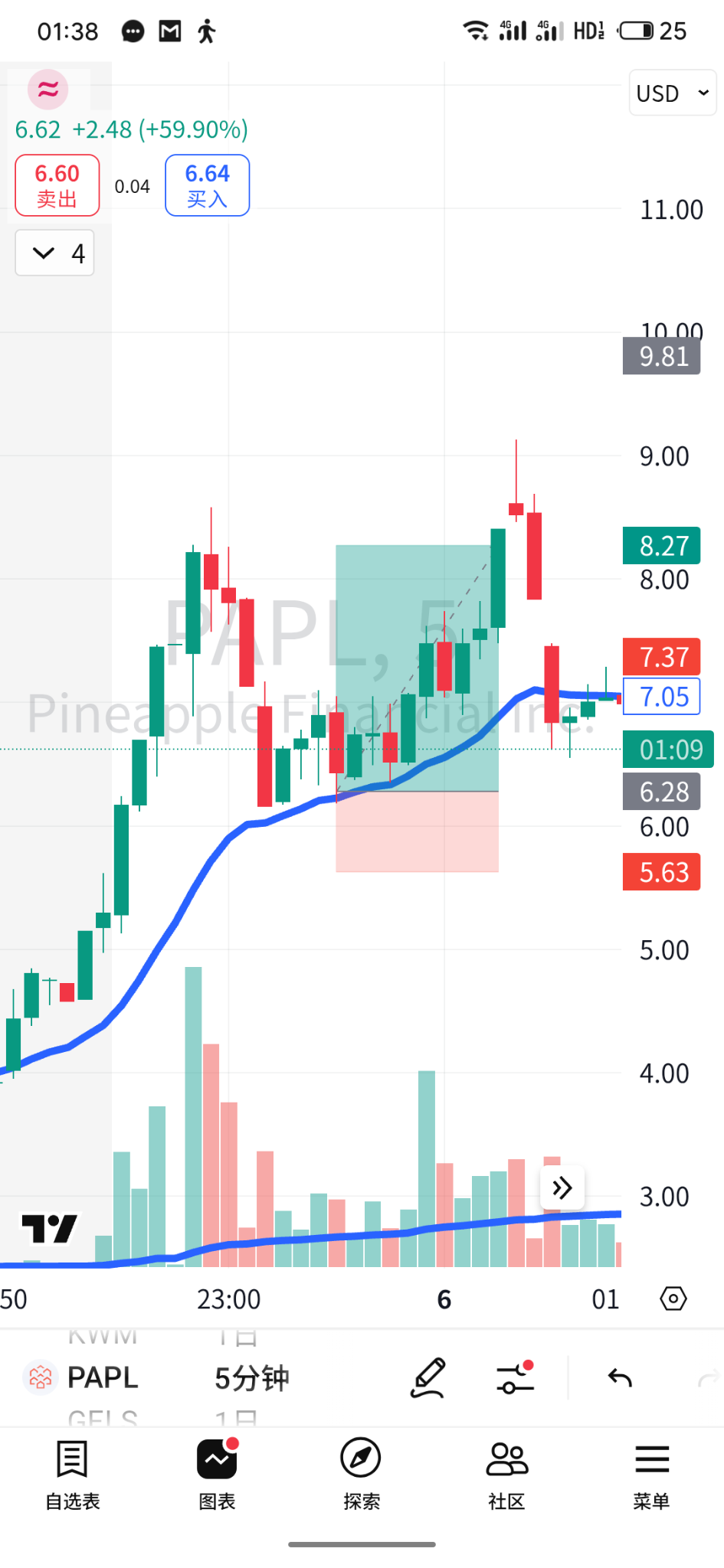Undo the last chart action
The image size is (724, 1568).
point(620,1378)
